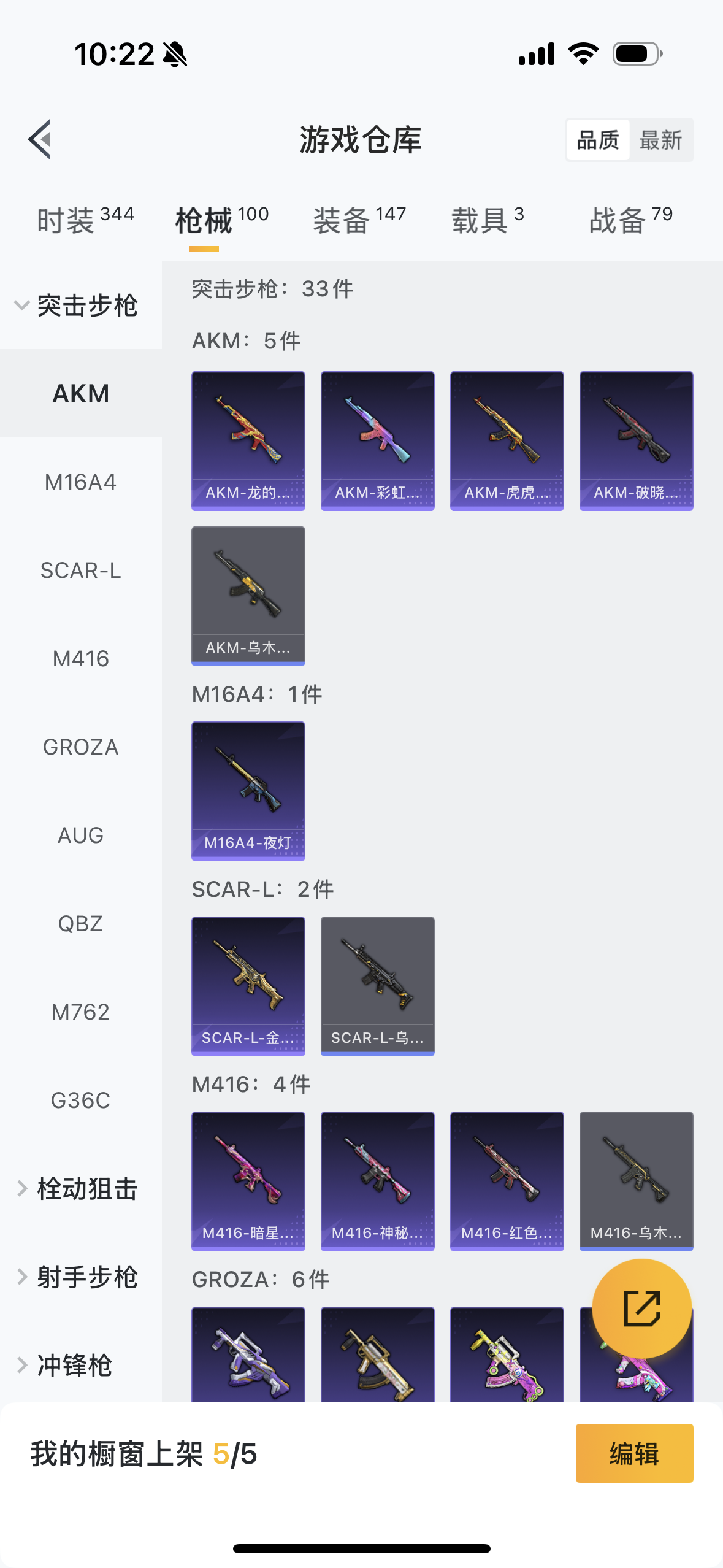Tap the floating share button
The width and height of the screenshot is (723, 1568).
point(642,1309)
